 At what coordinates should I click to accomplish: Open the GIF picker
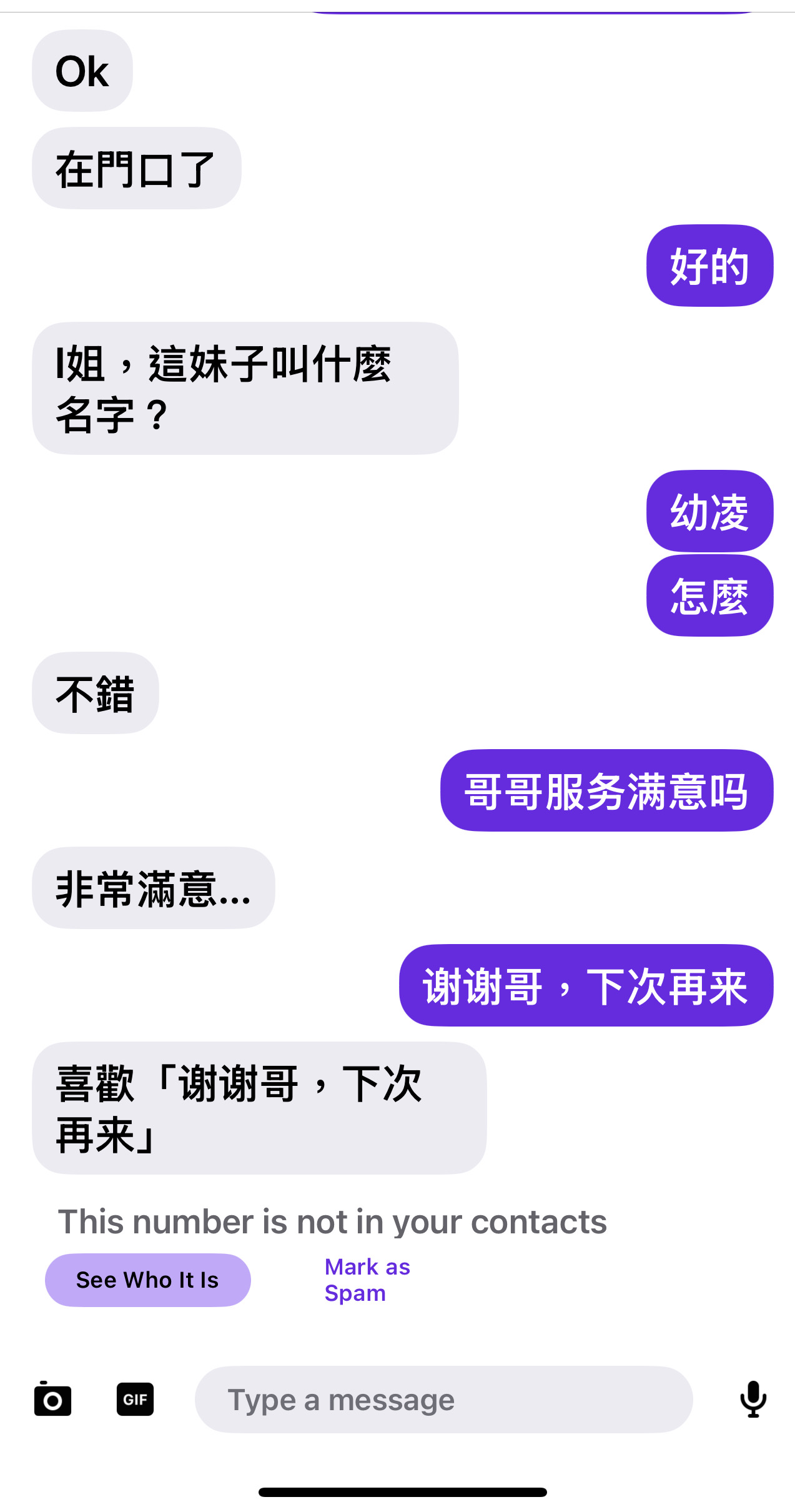pos(135,1399)
